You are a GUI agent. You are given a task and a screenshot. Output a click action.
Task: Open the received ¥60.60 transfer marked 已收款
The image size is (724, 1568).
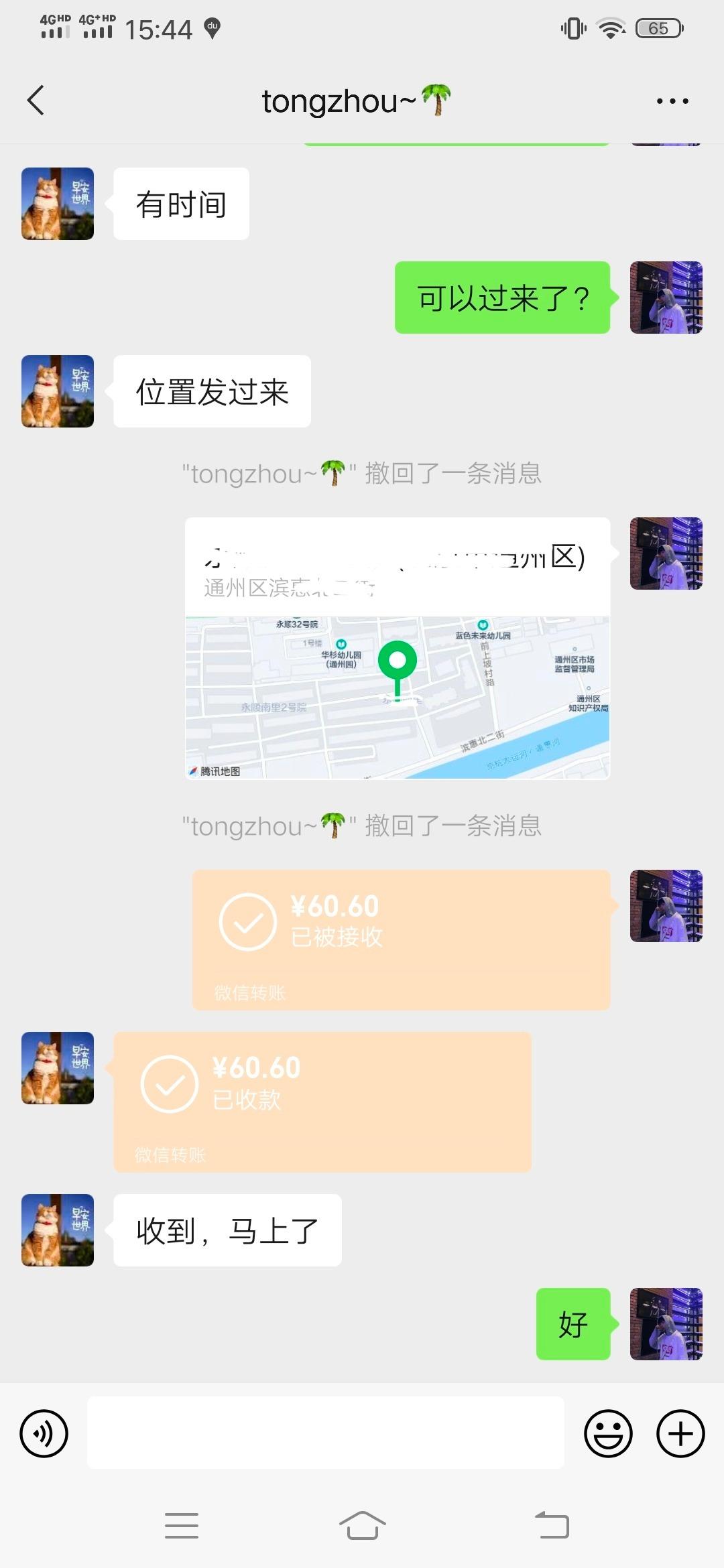[322, 1102]
